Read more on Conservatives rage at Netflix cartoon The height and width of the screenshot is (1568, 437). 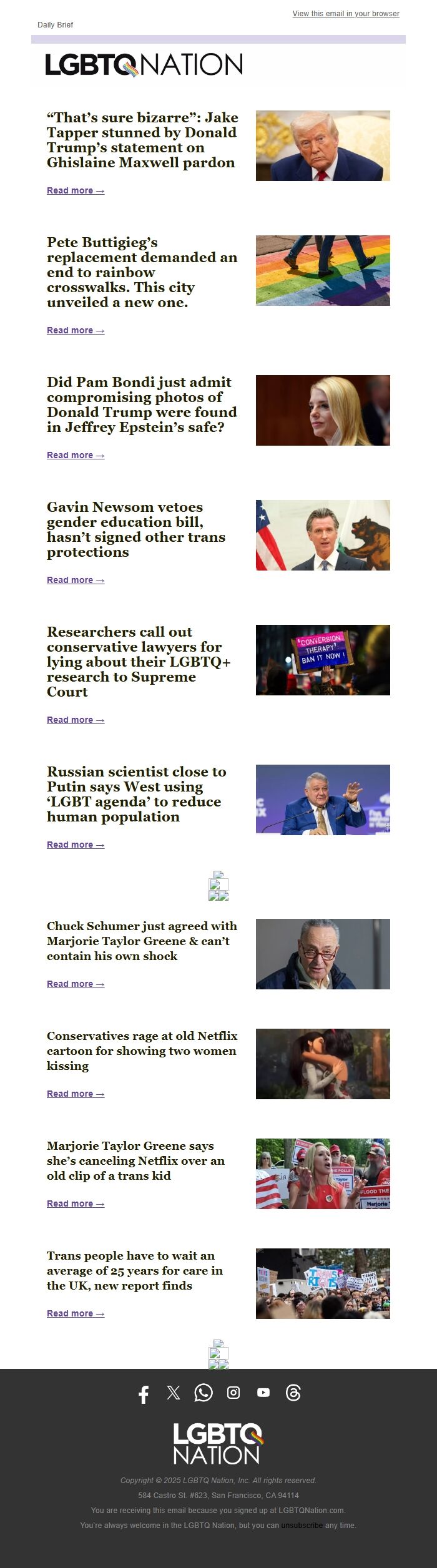(76, 1094)
